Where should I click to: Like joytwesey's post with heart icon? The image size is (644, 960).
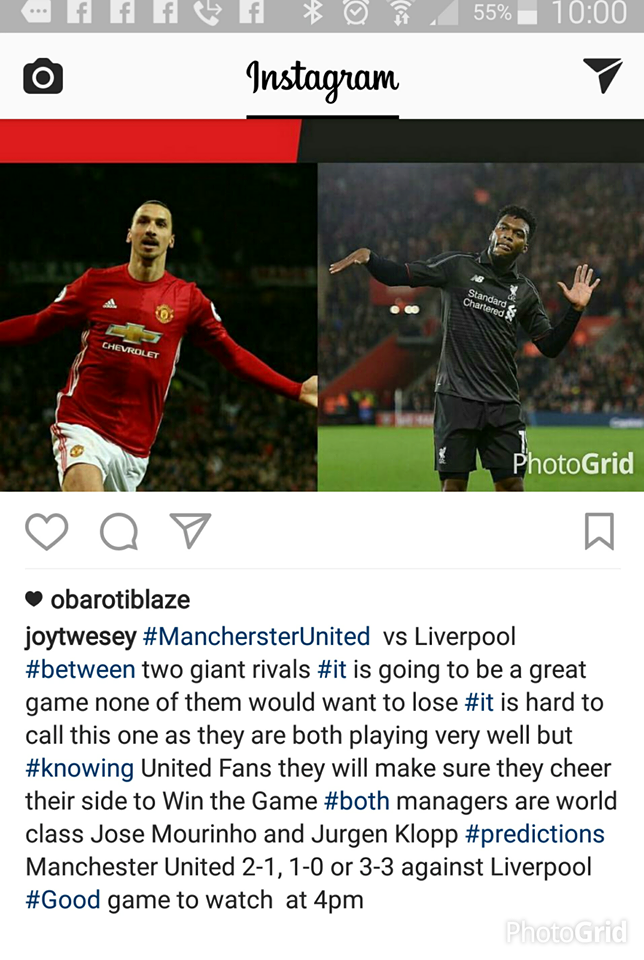tap(46, 531)
